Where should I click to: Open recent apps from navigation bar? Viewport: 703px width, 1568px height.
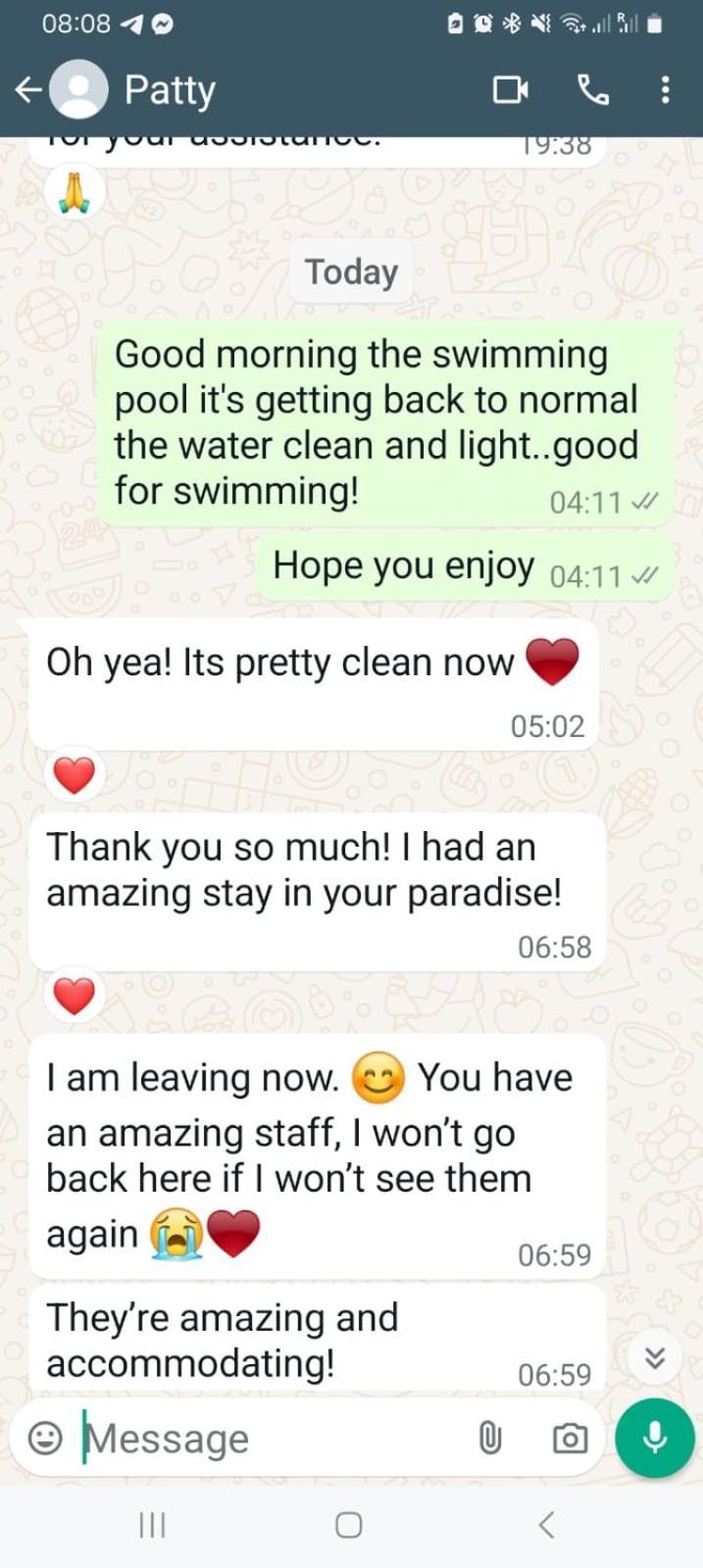152,1525
